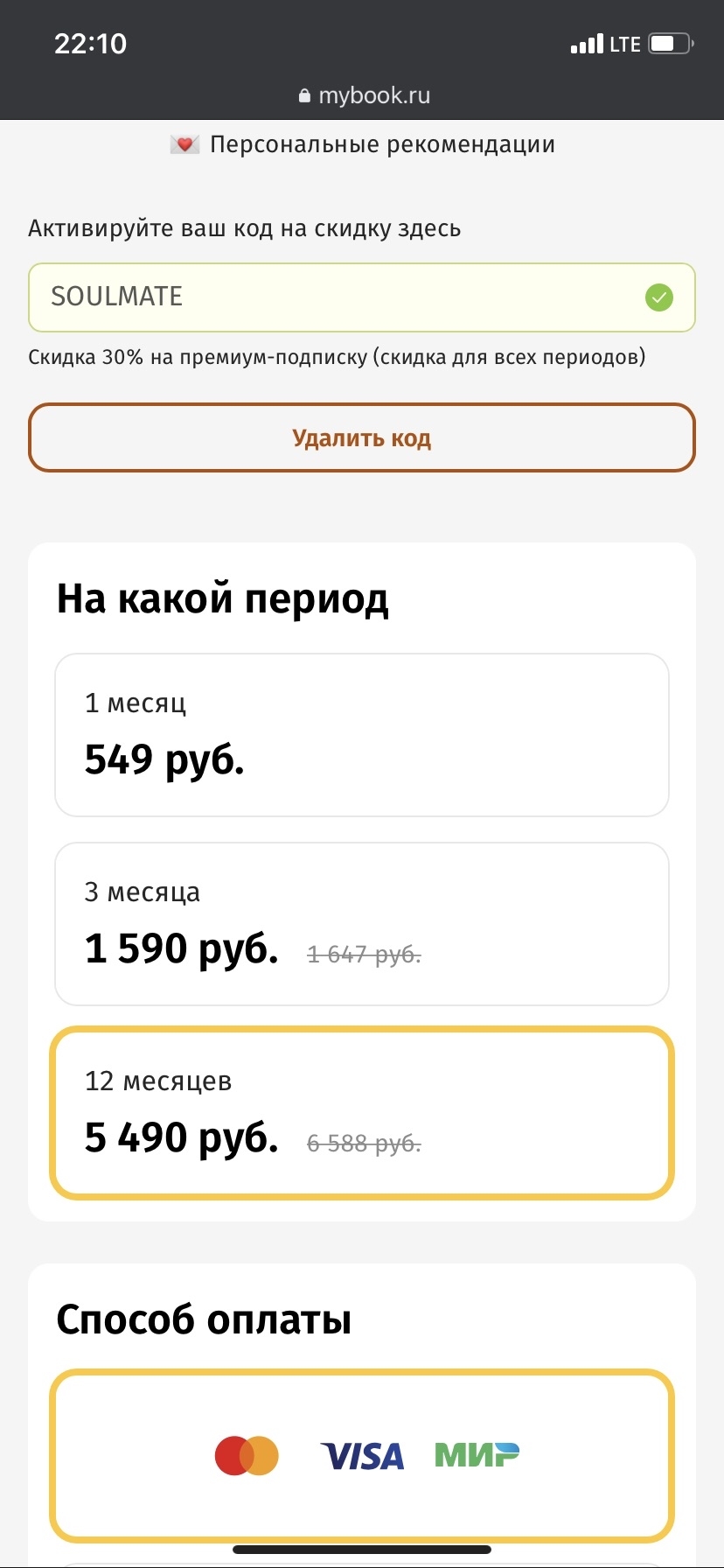Select card payment with Visa and МИР logos

[x=362, y=1456]
